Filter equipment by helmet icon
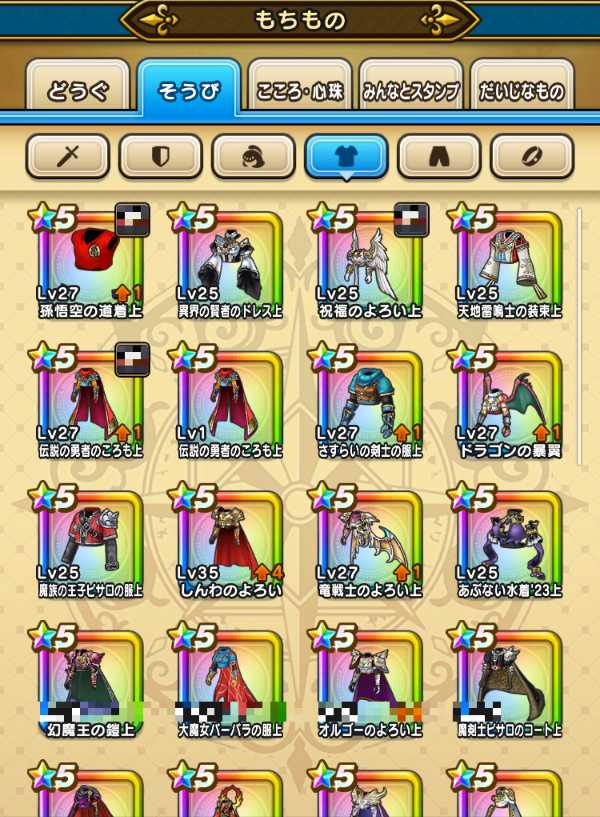 (x=253, y=155)
